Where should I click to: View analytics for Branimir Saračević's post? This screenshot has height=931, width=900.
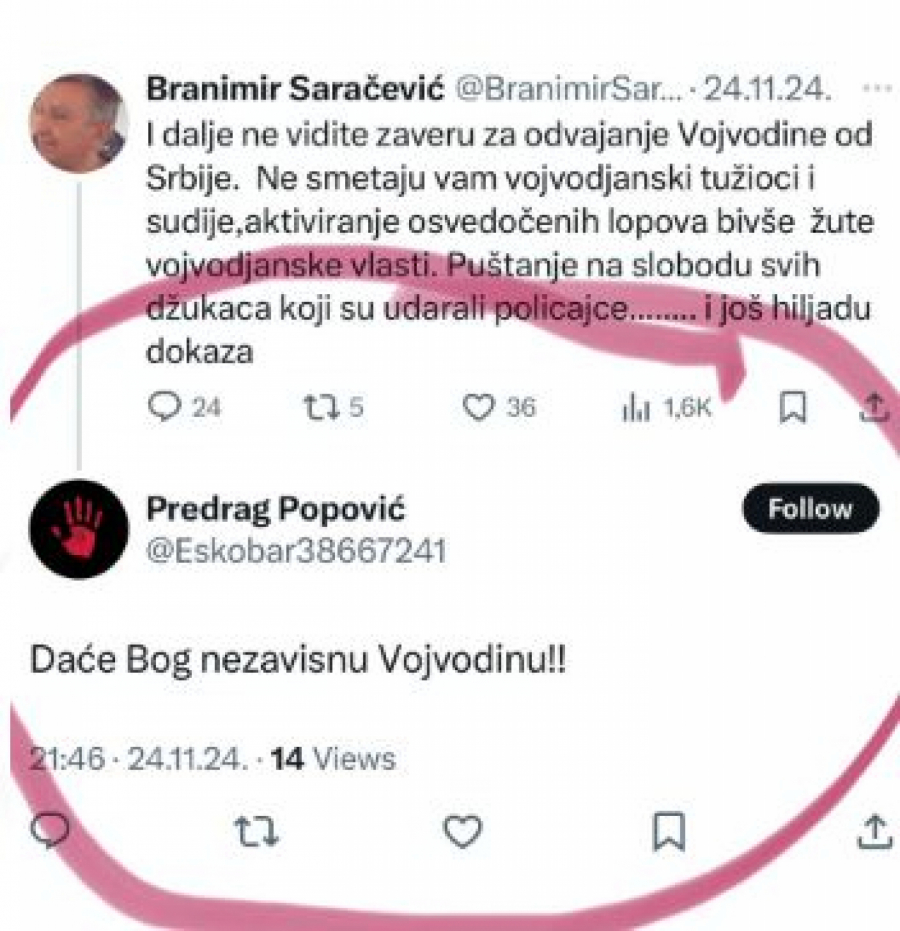pos(636,408)
